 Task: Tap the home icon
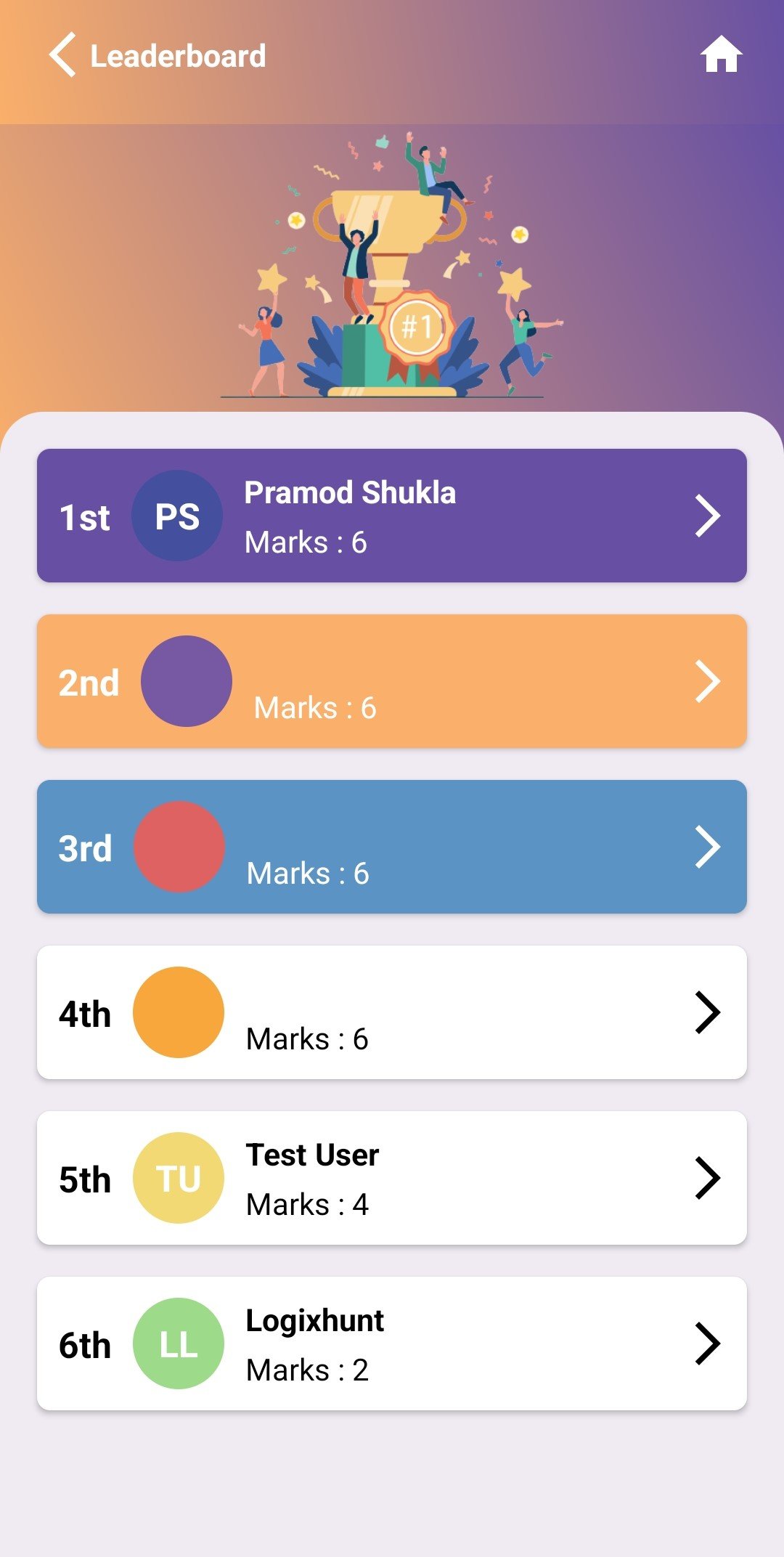pos(721,55)
